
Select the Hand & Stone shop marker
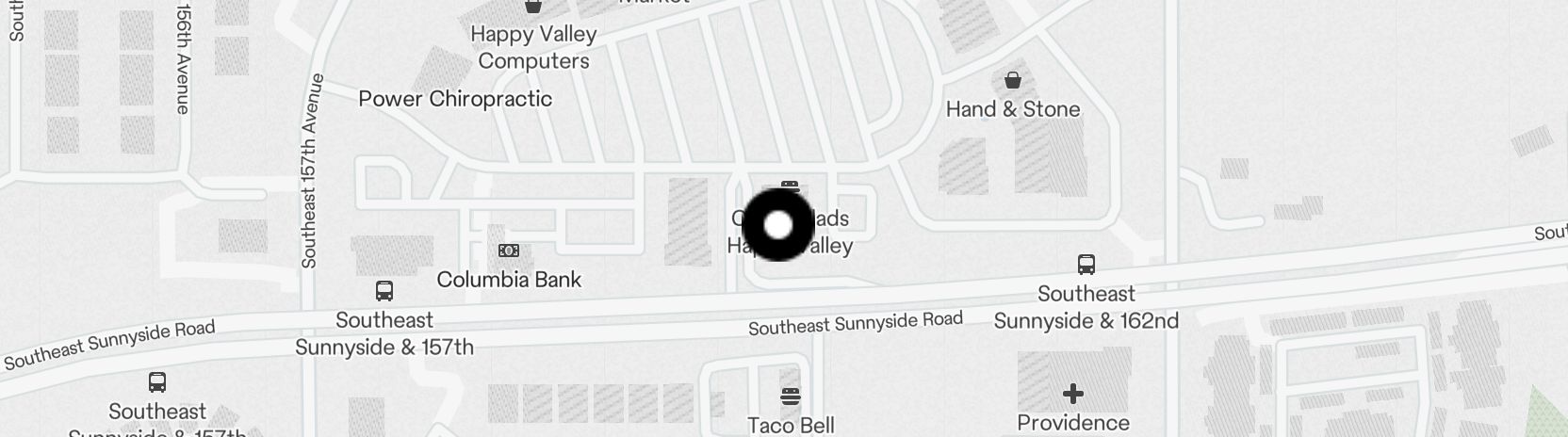[1013, 81]
